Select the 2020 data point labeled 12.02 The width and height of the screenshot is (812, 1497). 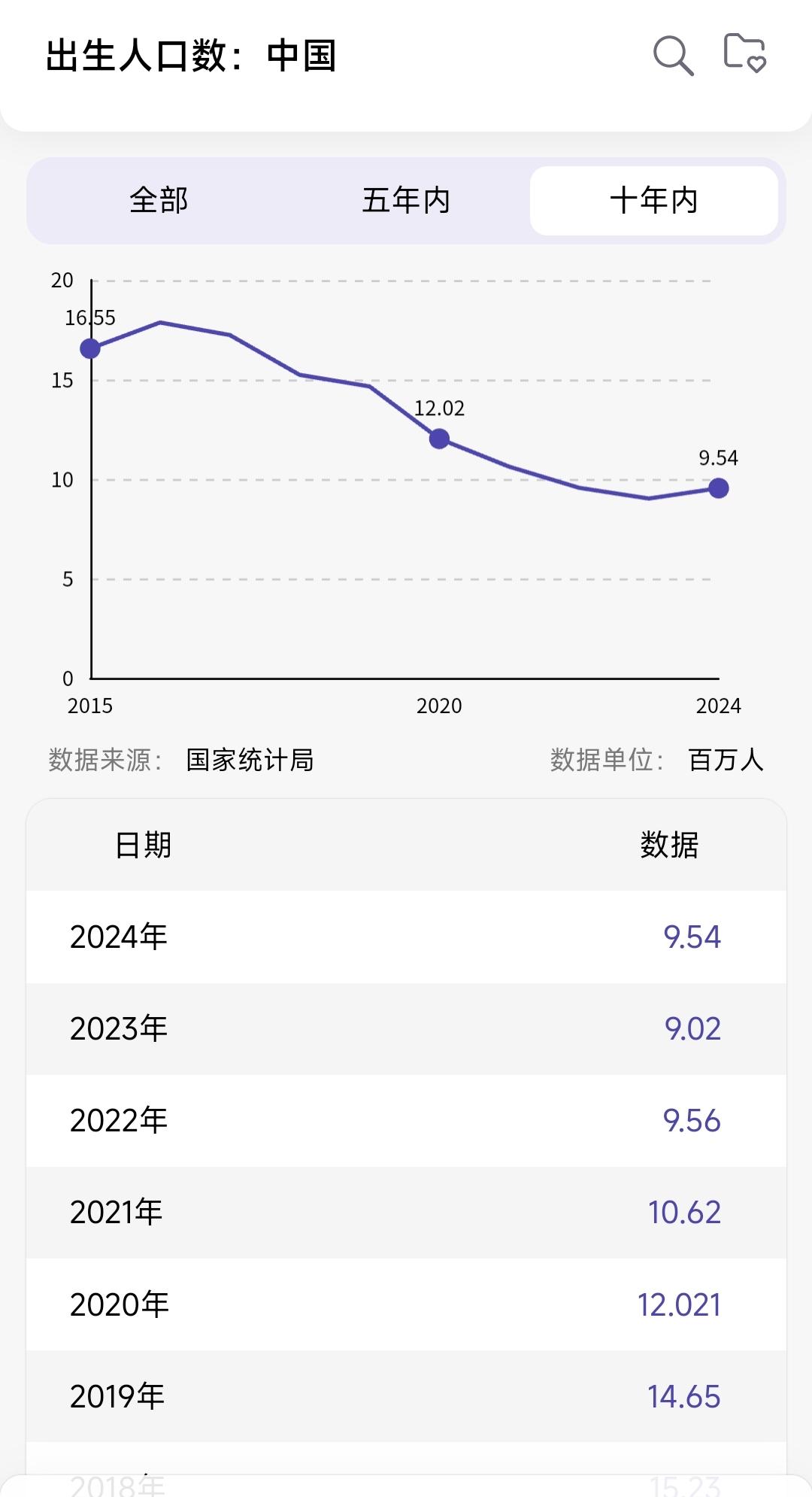[x=438, y=437]
